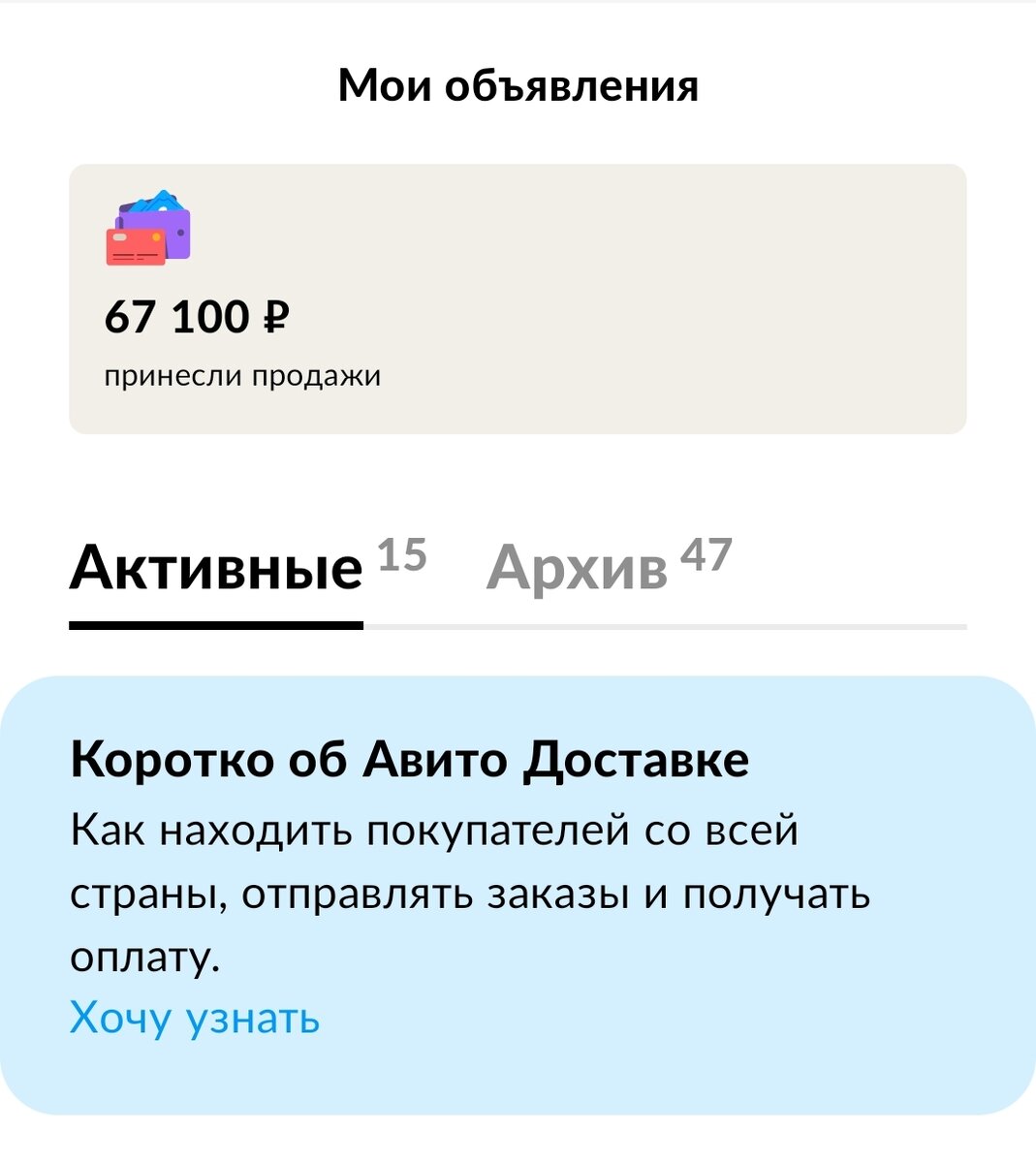
Task: Click the "Коротко об Авито Доставке" heading
Action: coord(407,762)
